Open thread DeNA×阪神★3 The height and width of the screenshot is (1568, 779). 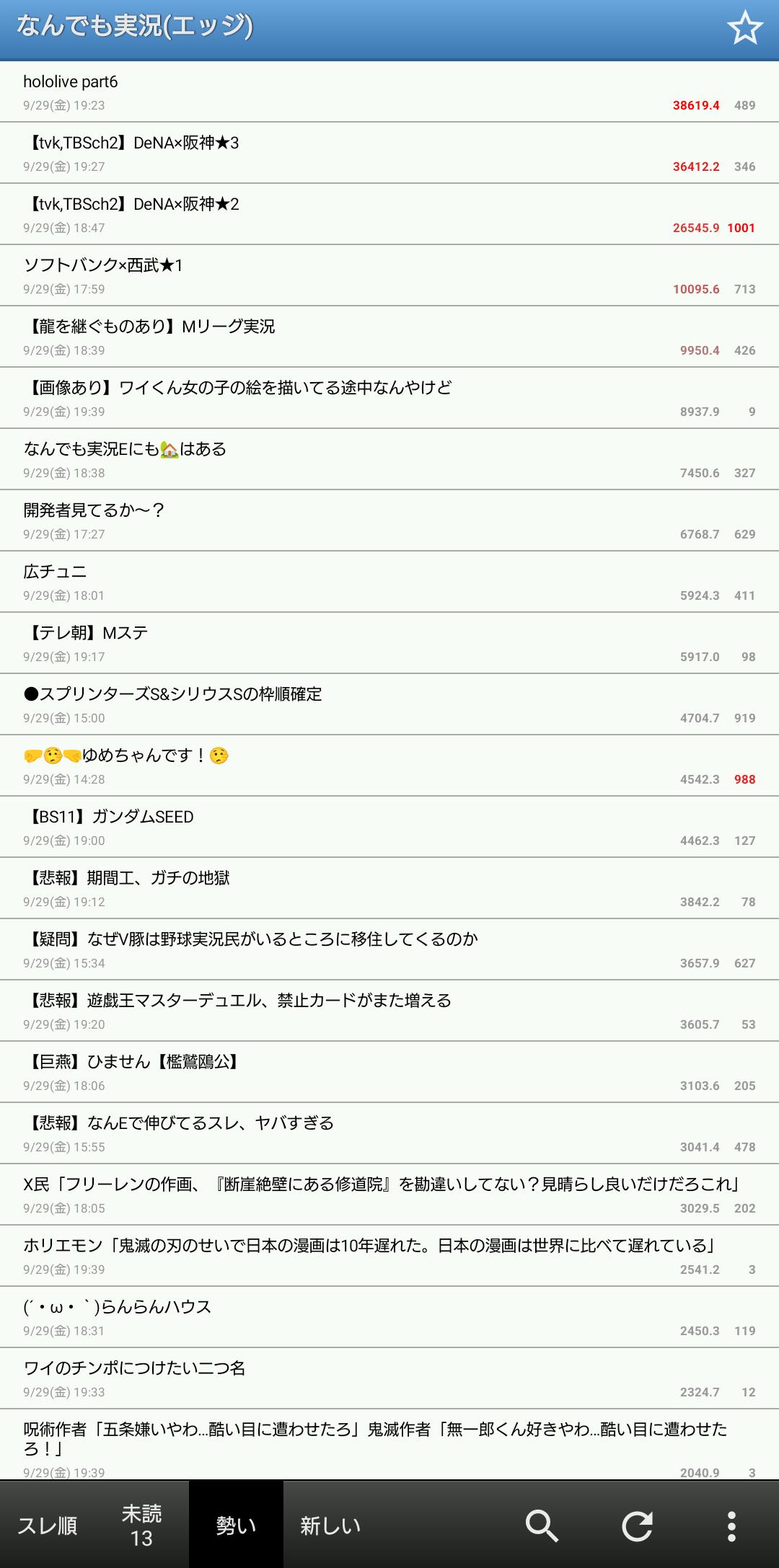389,153
